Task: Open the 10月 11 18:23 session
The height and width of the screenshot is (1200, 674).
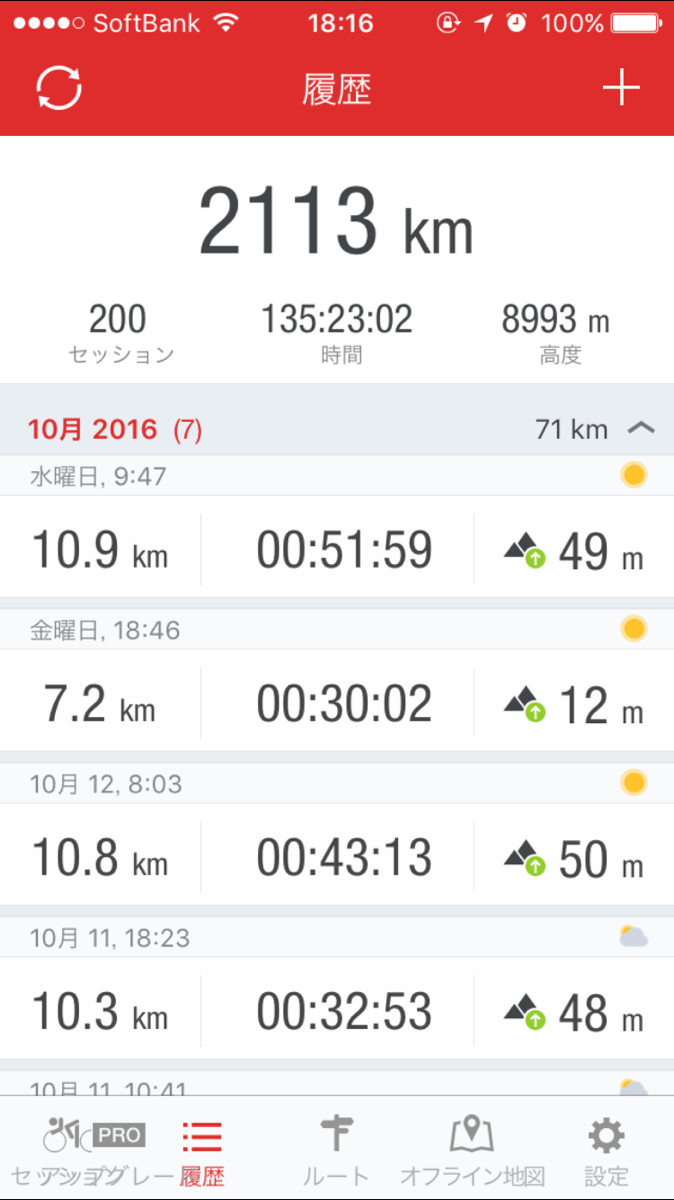Action: point(337,1011)
